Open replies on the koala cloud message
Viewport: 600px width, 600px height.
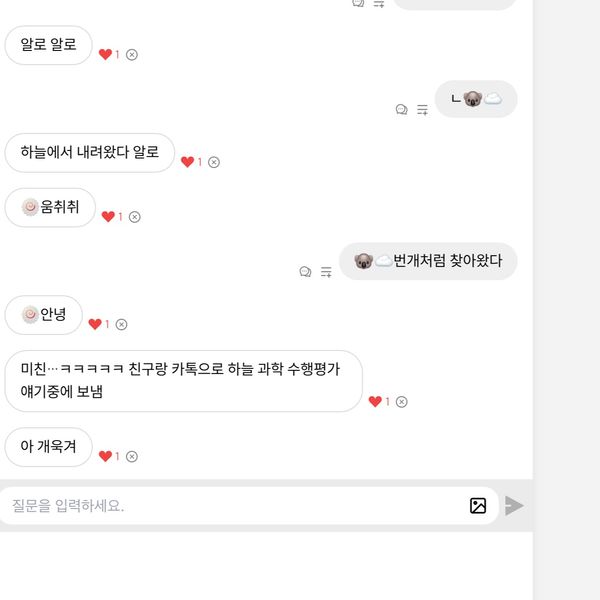pyautogui.click(x=402, y=110)
